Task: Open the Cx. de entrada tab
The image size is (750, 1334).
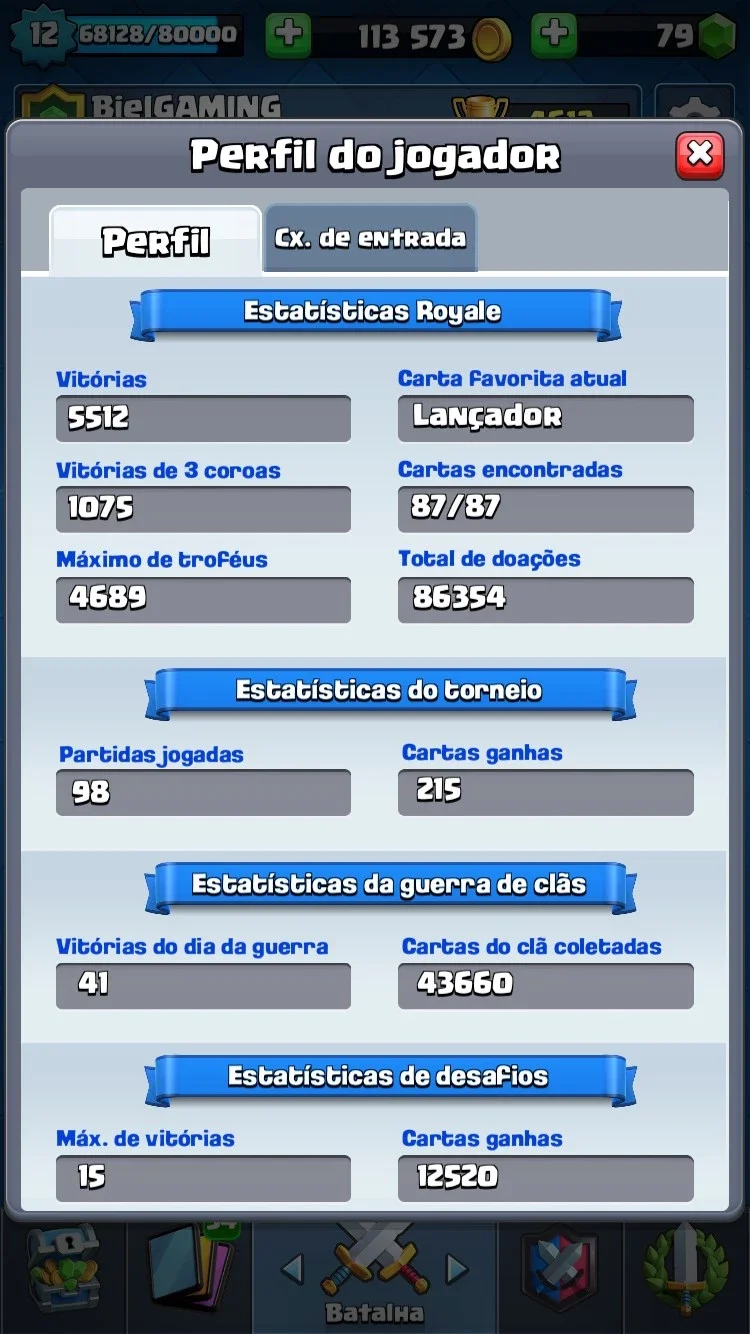Action: tap(370, 238)
